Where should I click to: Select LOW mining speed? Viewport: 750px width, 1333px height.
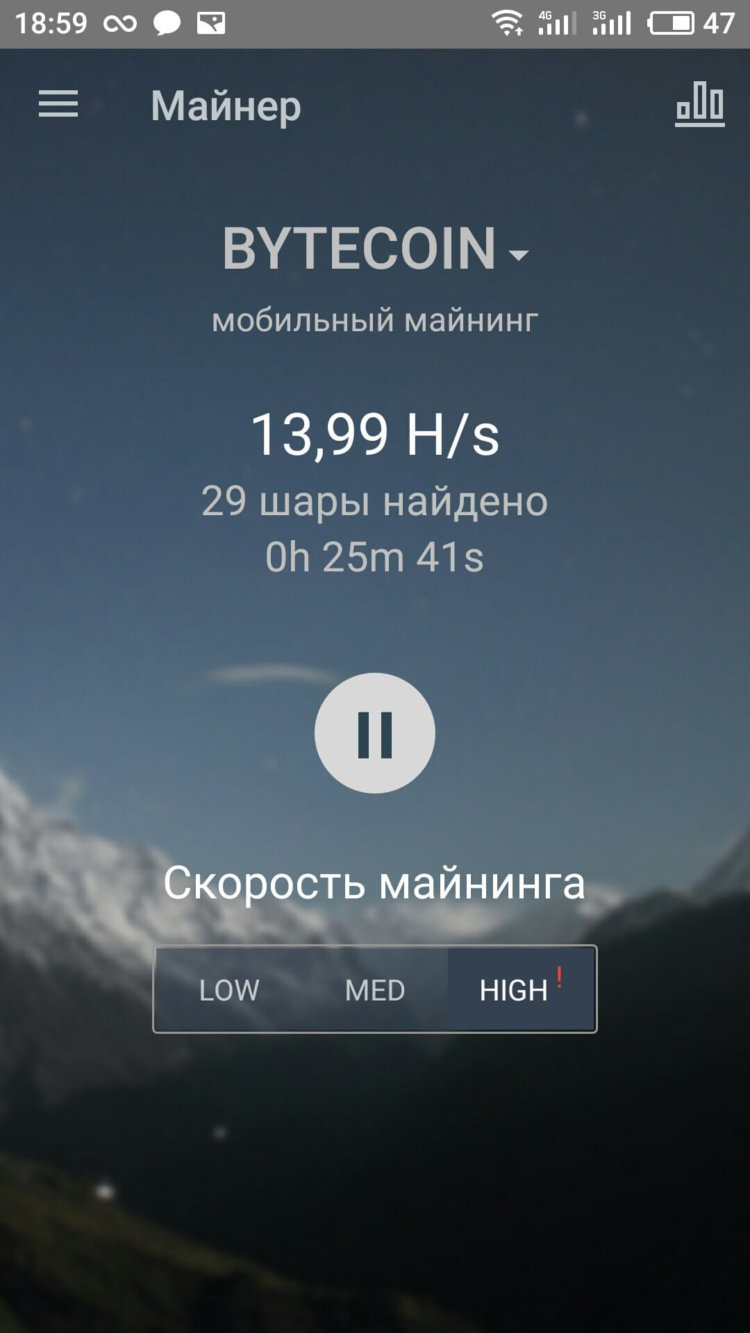pos(229,989)
